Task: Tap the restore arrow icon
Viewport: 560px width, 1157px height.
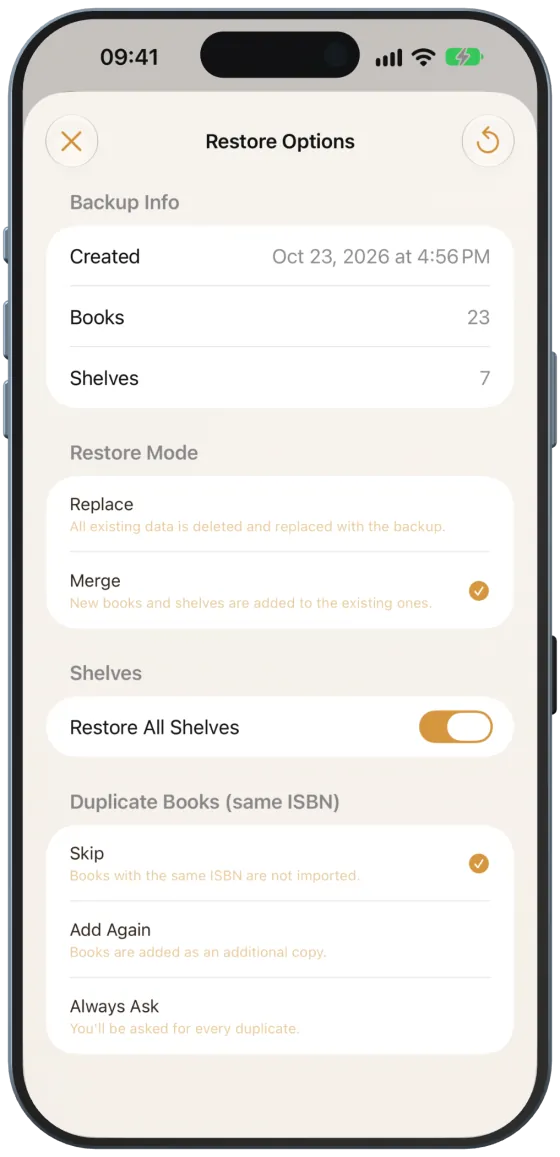Action: (488, 141)
